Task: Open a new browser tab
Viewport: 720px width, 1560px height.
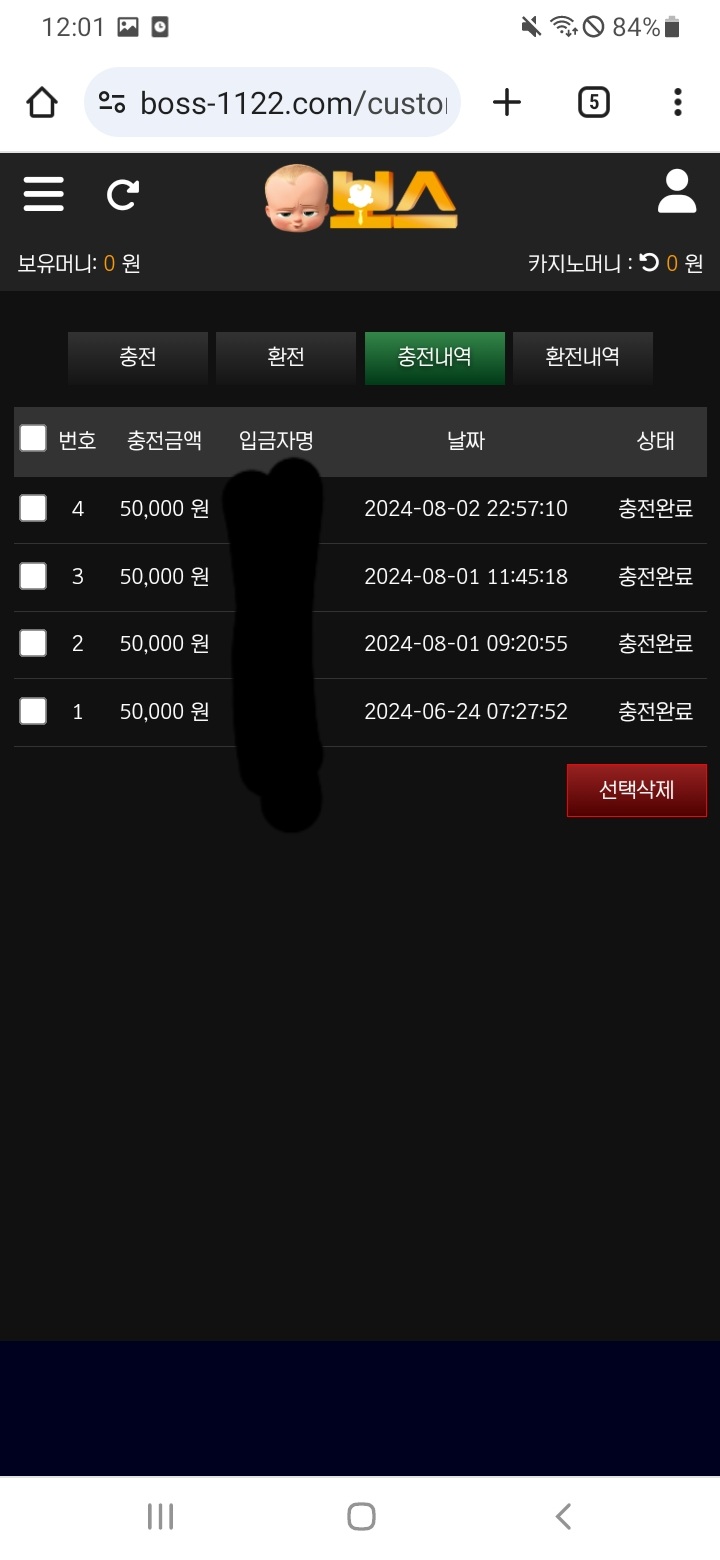Action: [x=507, y=102]
